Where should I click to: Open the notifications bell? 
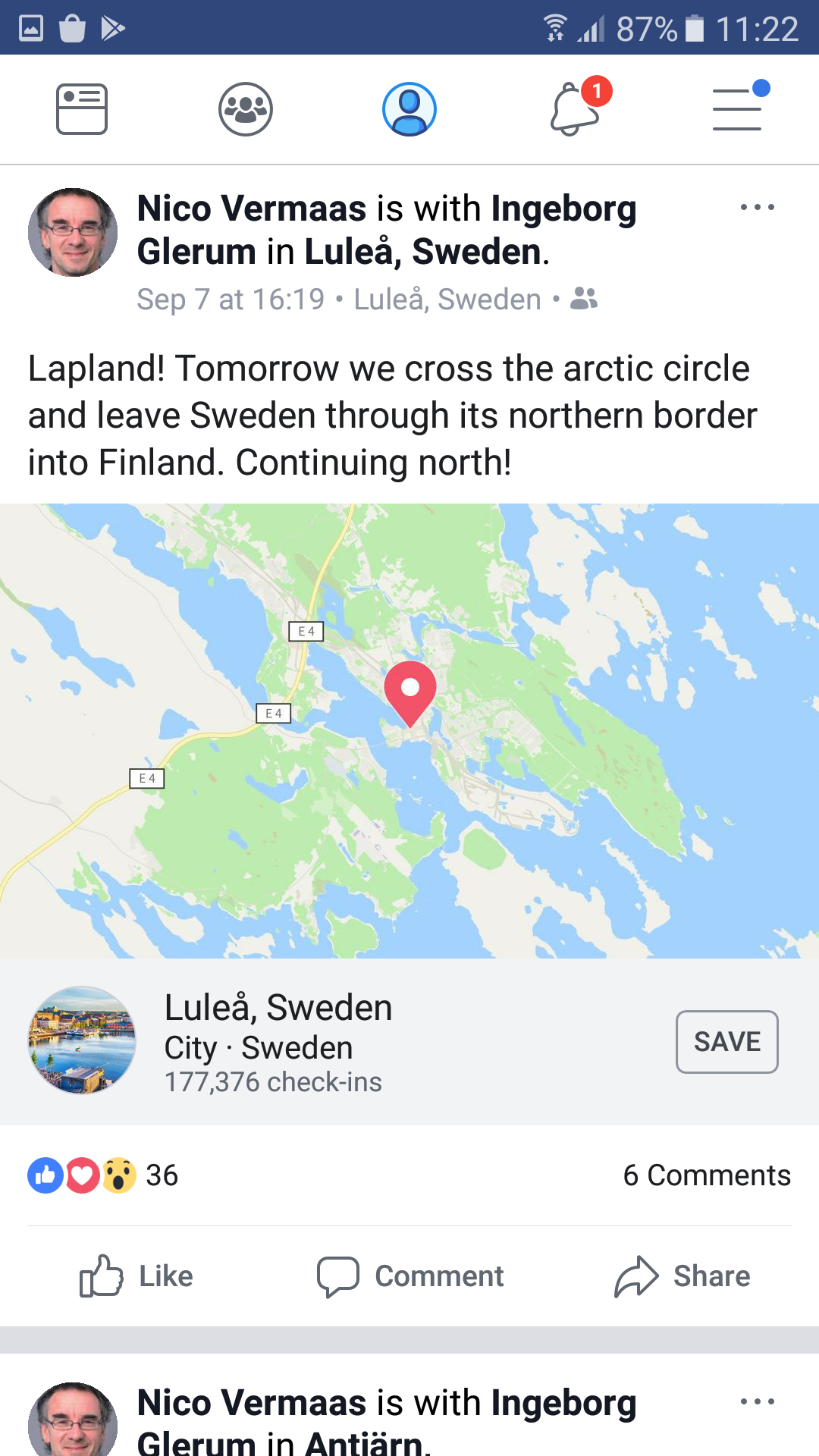tap(575, 109)
